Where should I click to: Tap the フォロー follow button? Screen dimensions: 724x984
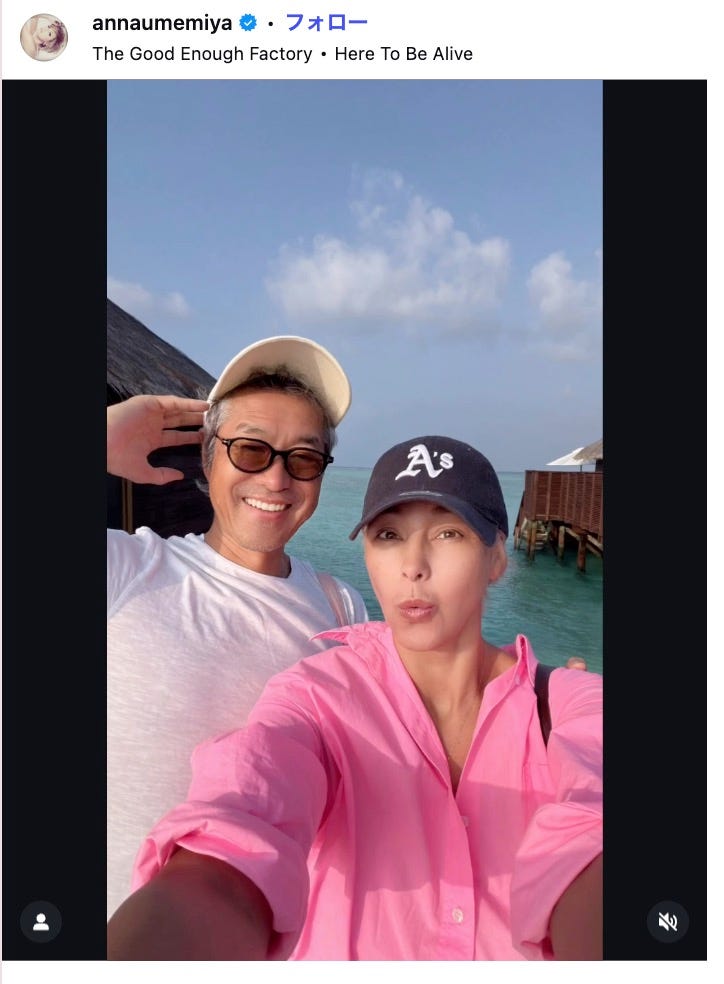327,22
